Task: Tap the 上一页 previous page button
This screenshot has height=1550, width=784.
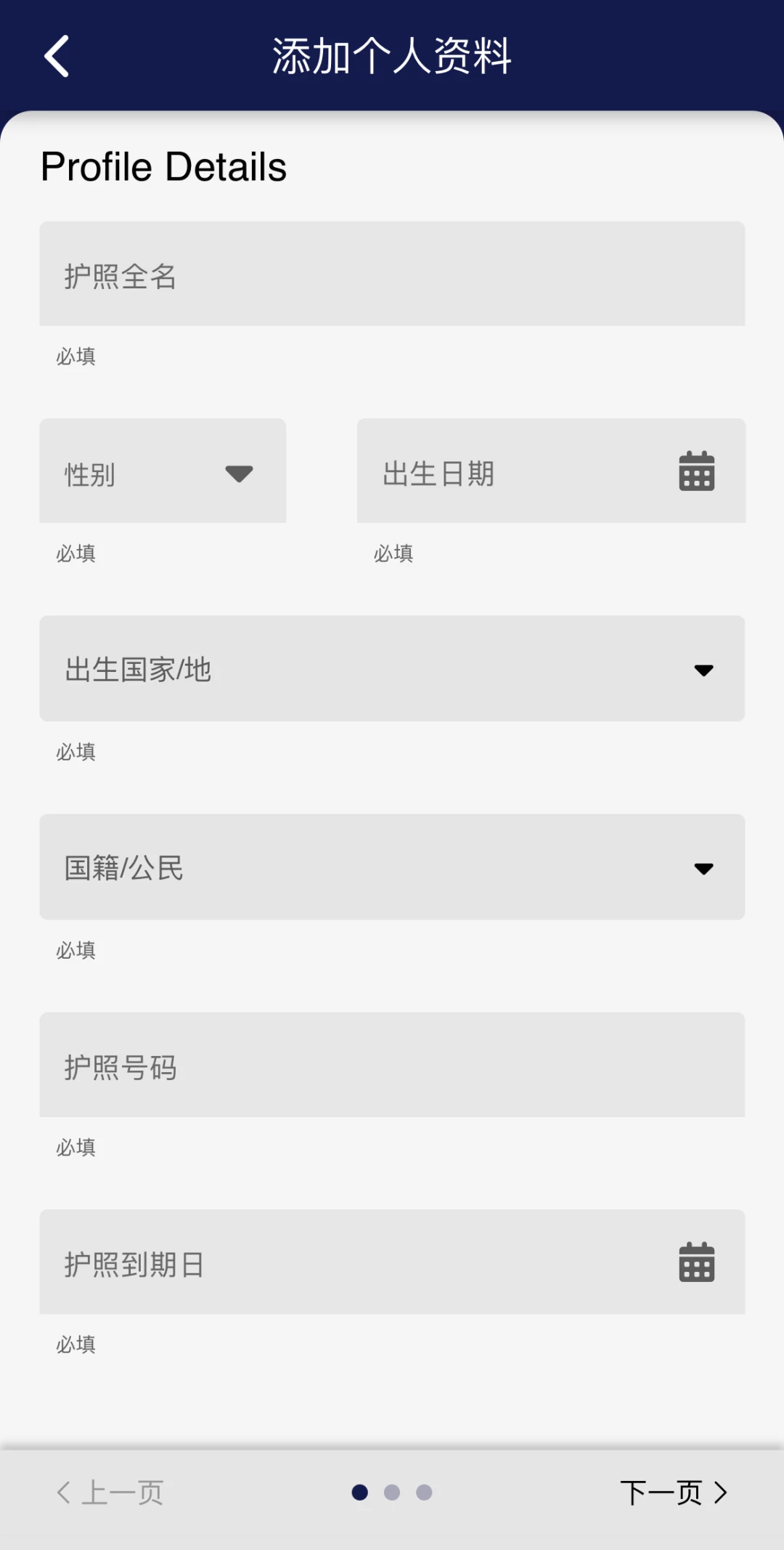Action: point(110,1493)
